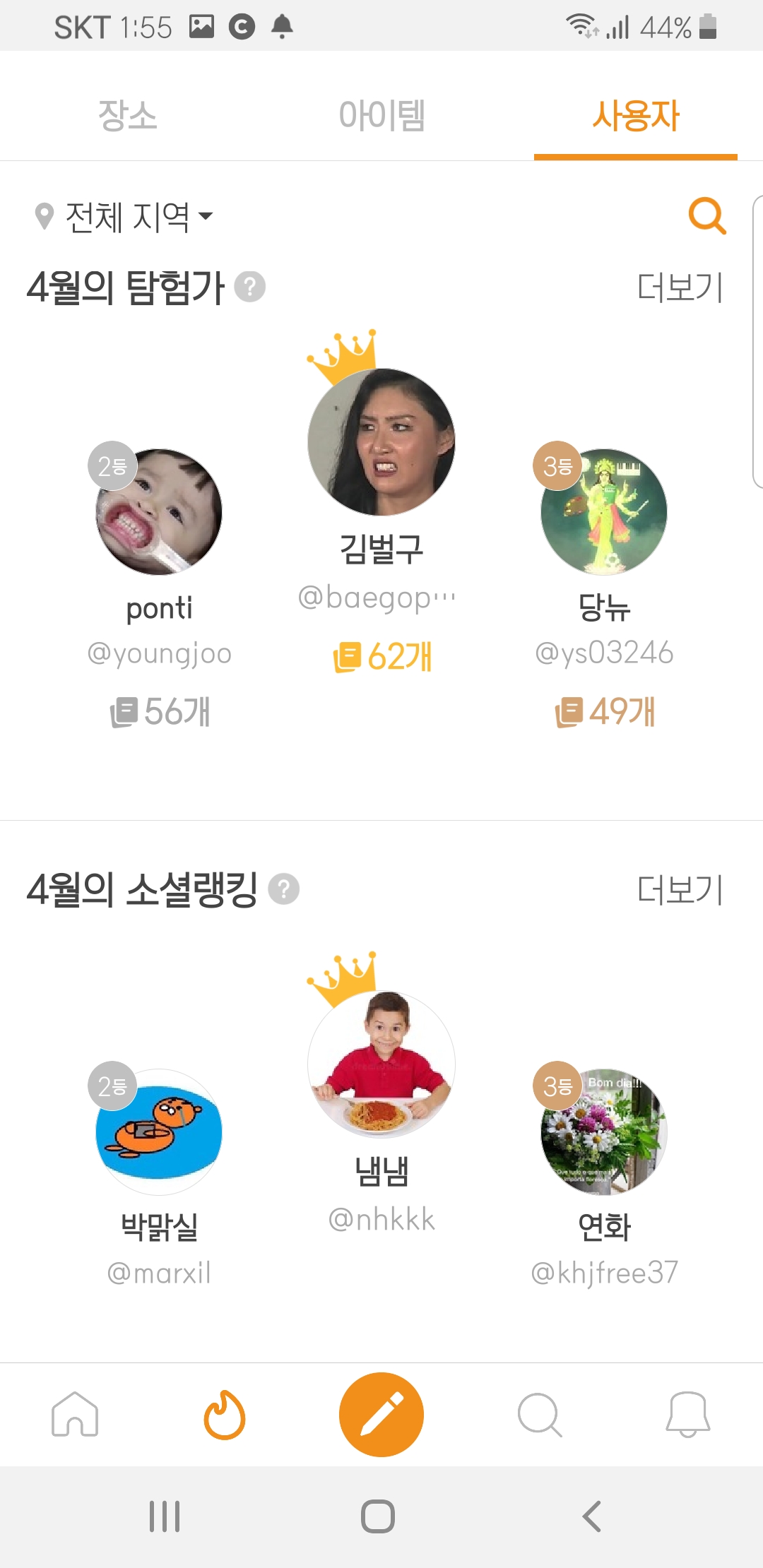Tap 더보기 next to 4월의 탐험가
Screen dimensions: 763x1568
tap(680, 287)
